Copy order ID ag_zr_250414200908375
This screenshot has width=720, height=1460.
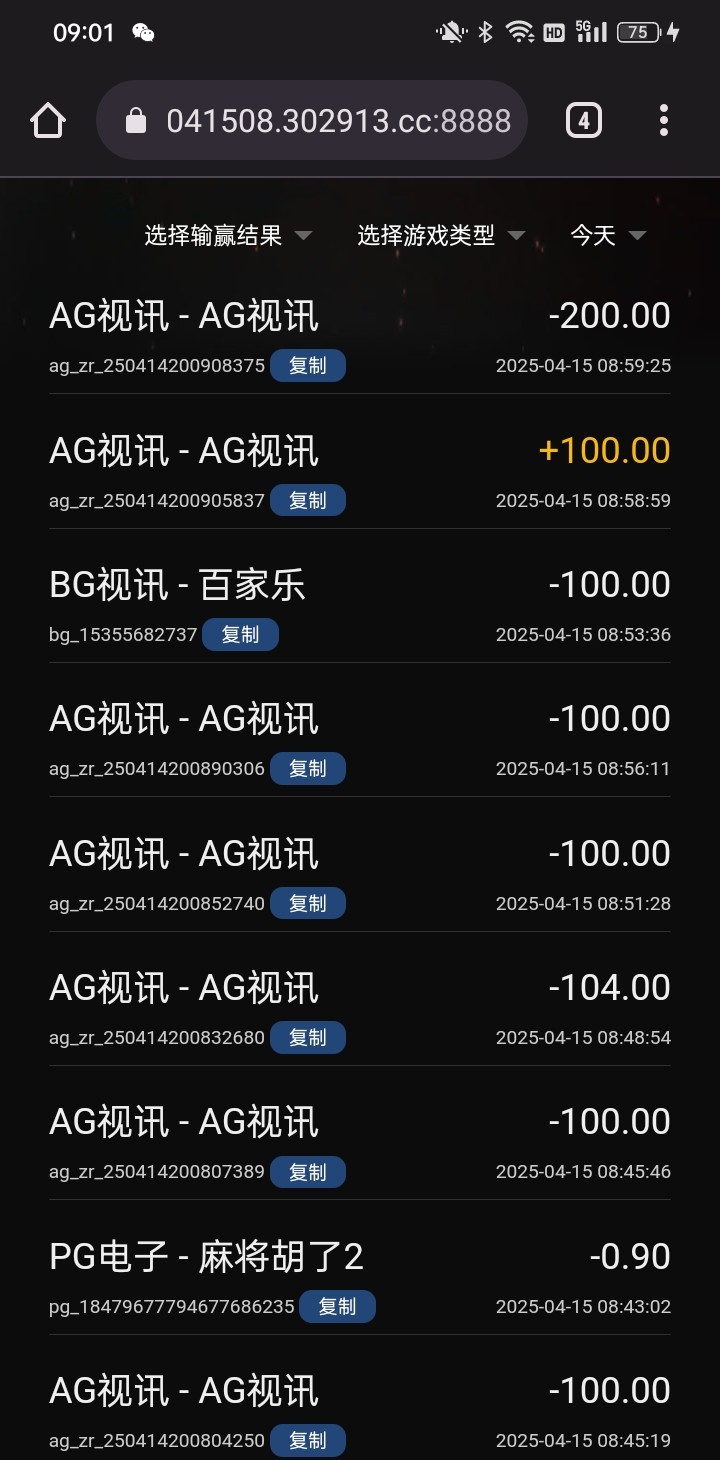[308, 366]
